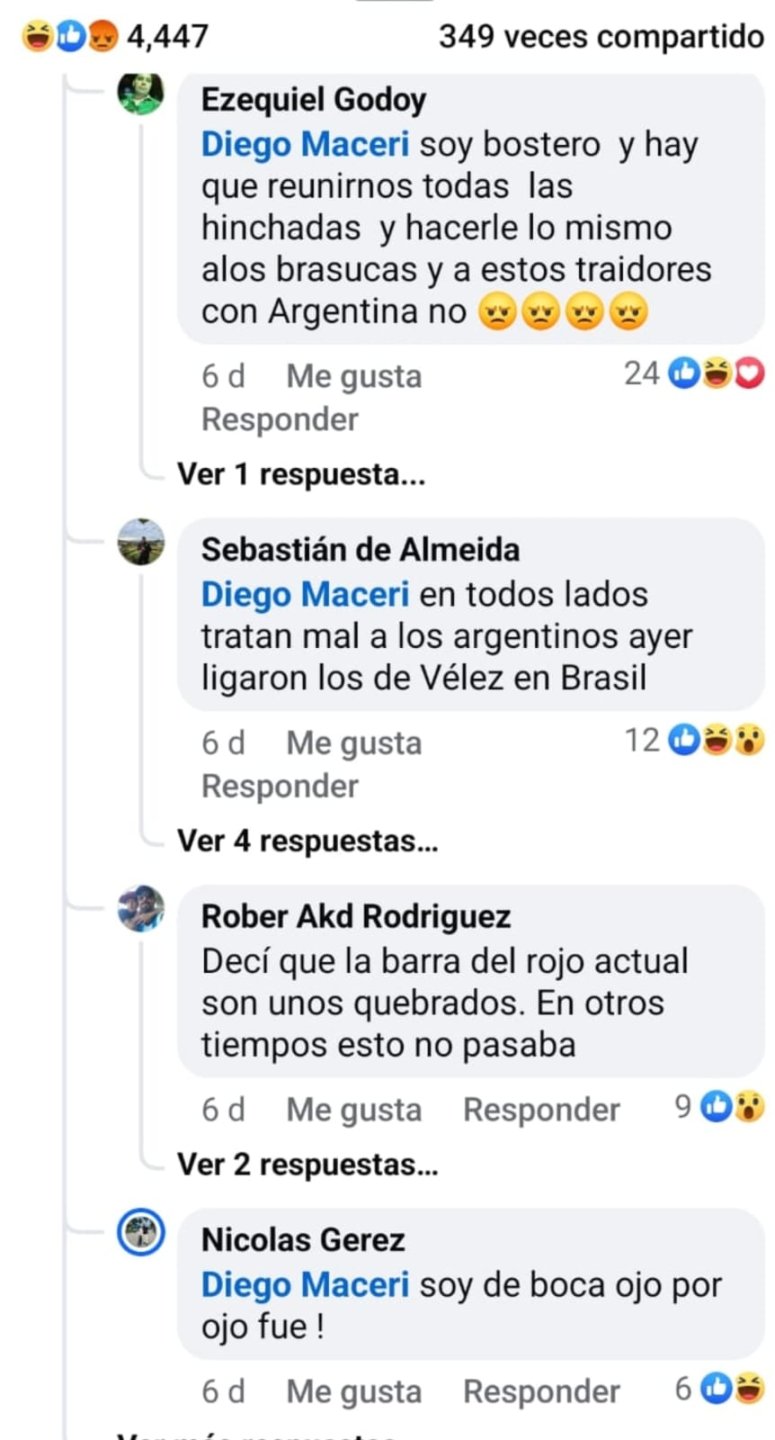Expand 'Ver 1 respuesta' under Ezequiel's comment
This screenshot has height=1440, width=775.
pyautogui.click(x=301, y=474)
